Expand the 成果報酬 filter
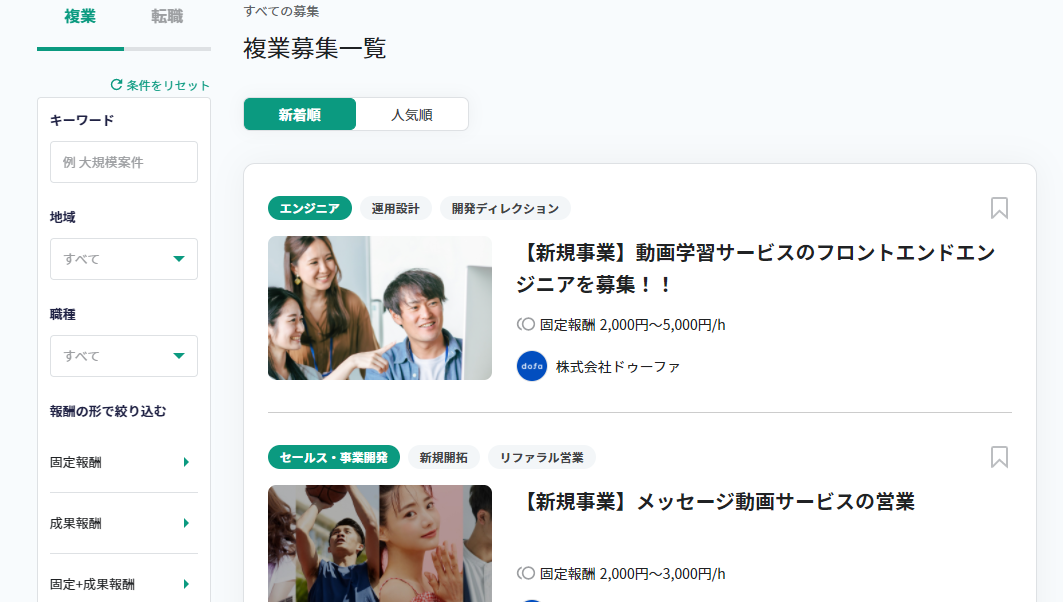Screen dimensions: 1063x602 (x=123, y=523)
